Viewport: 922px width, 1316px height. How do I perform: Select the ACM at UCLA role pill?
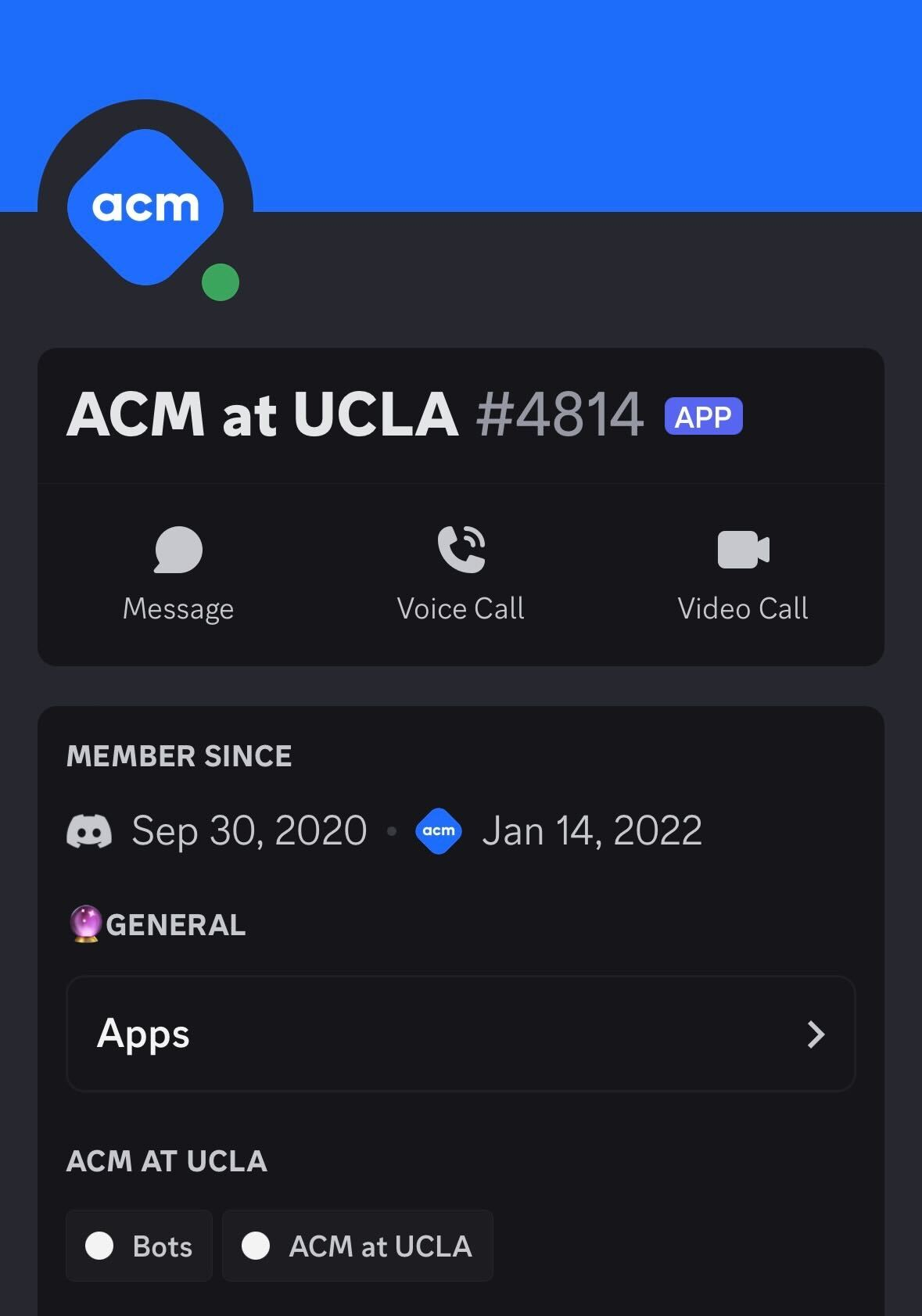click(357, 1246)
